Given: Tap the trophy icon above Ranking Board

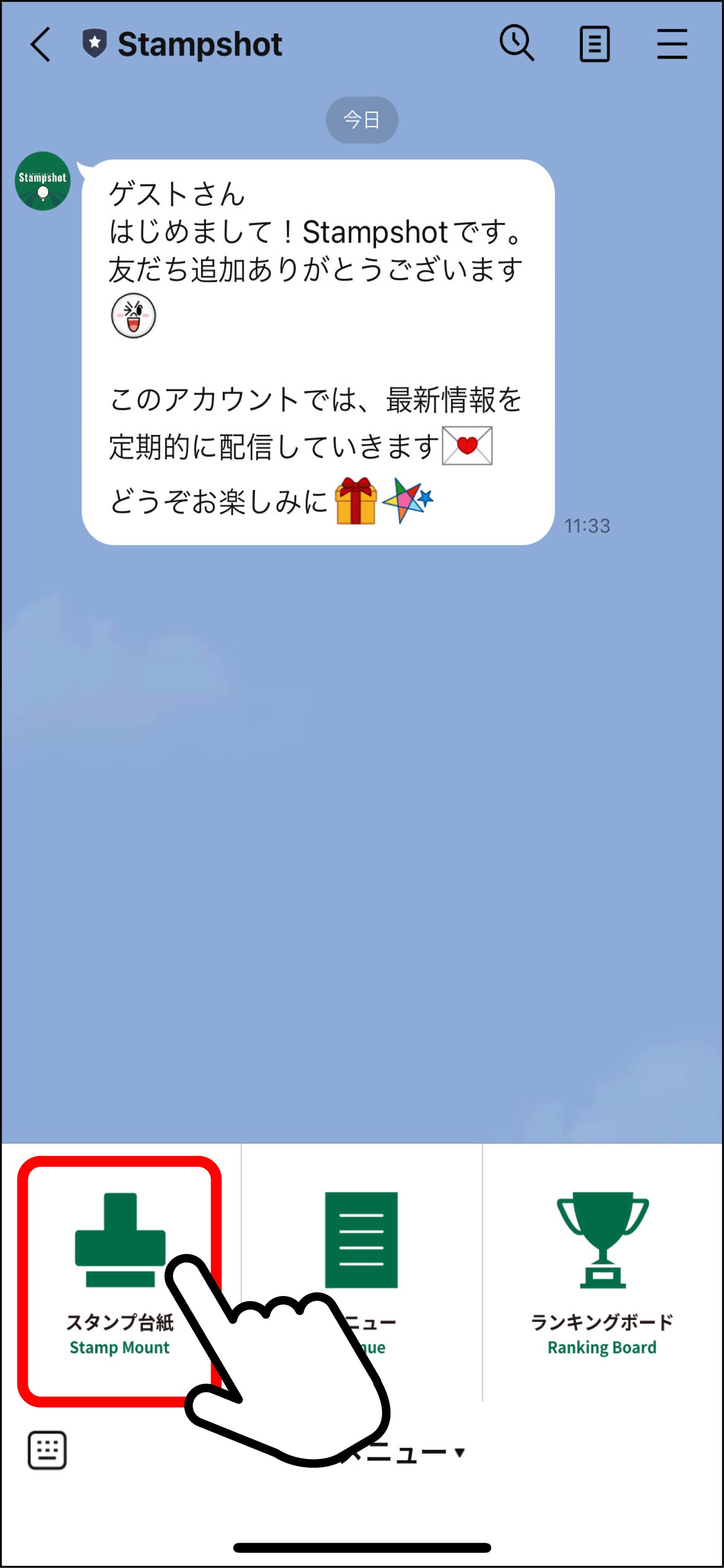Looking at the screenshot, I should [603, 1239].
